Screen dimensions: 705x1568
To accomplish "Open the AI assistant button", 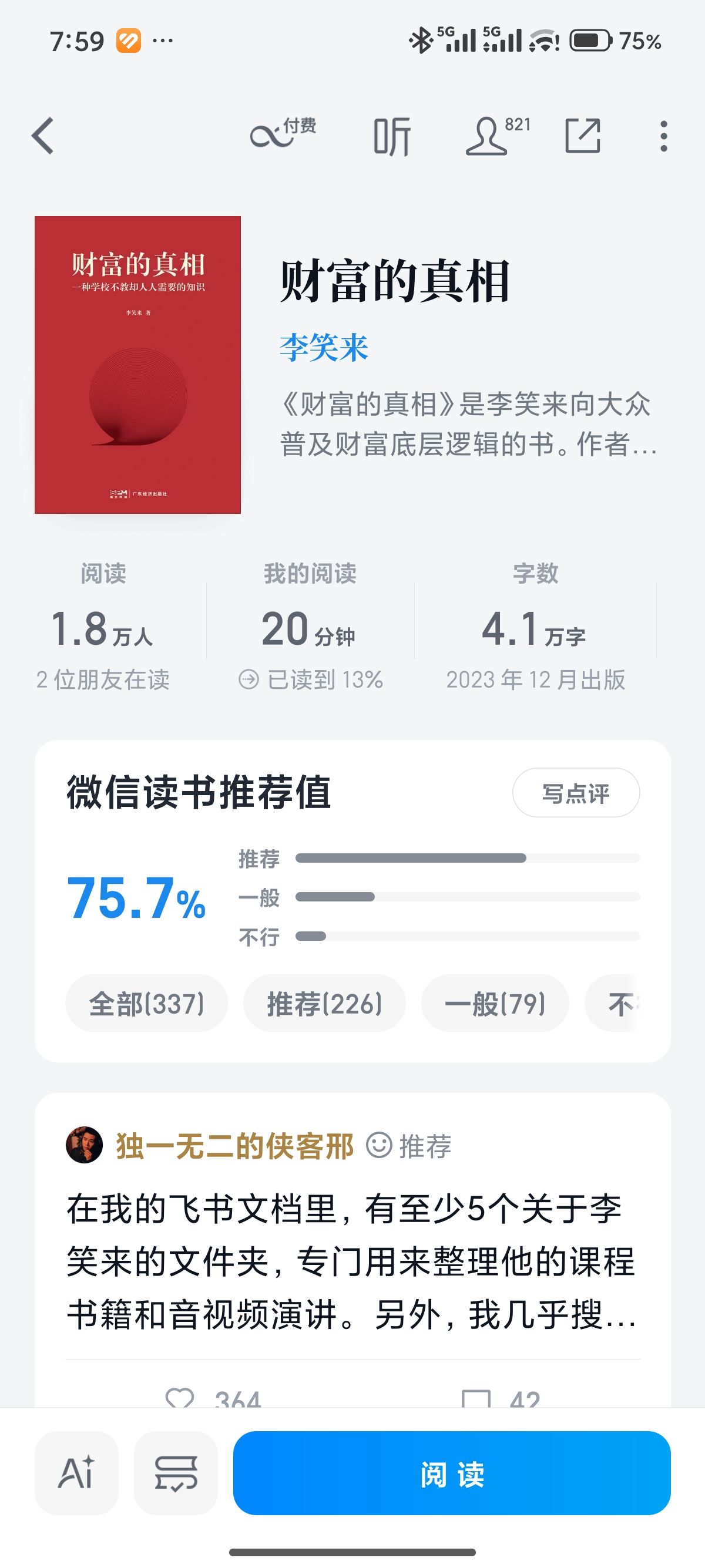I will [x=77, y=1472].
